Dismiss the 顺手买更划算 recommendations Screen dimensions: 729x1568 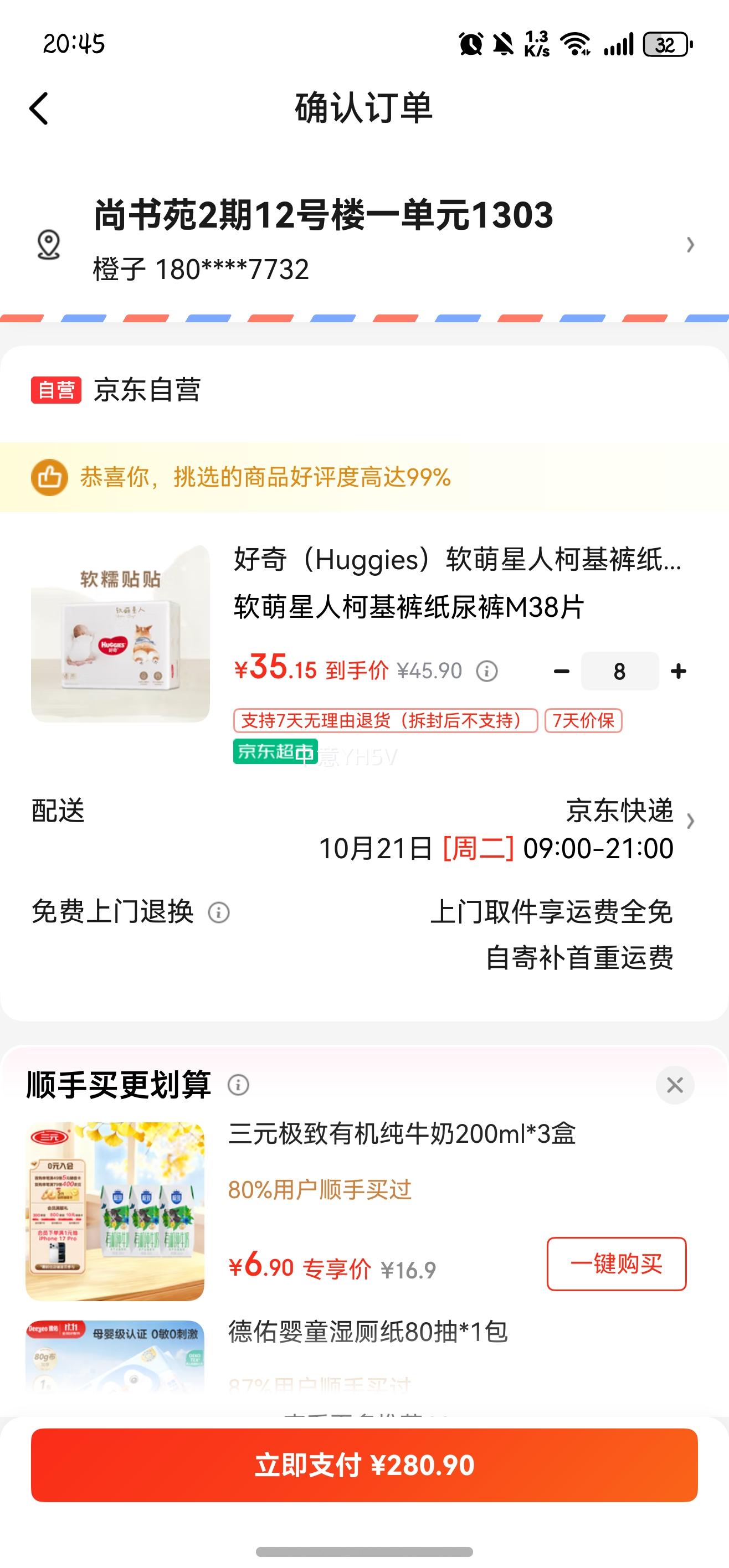click(x=675, y=1085)
